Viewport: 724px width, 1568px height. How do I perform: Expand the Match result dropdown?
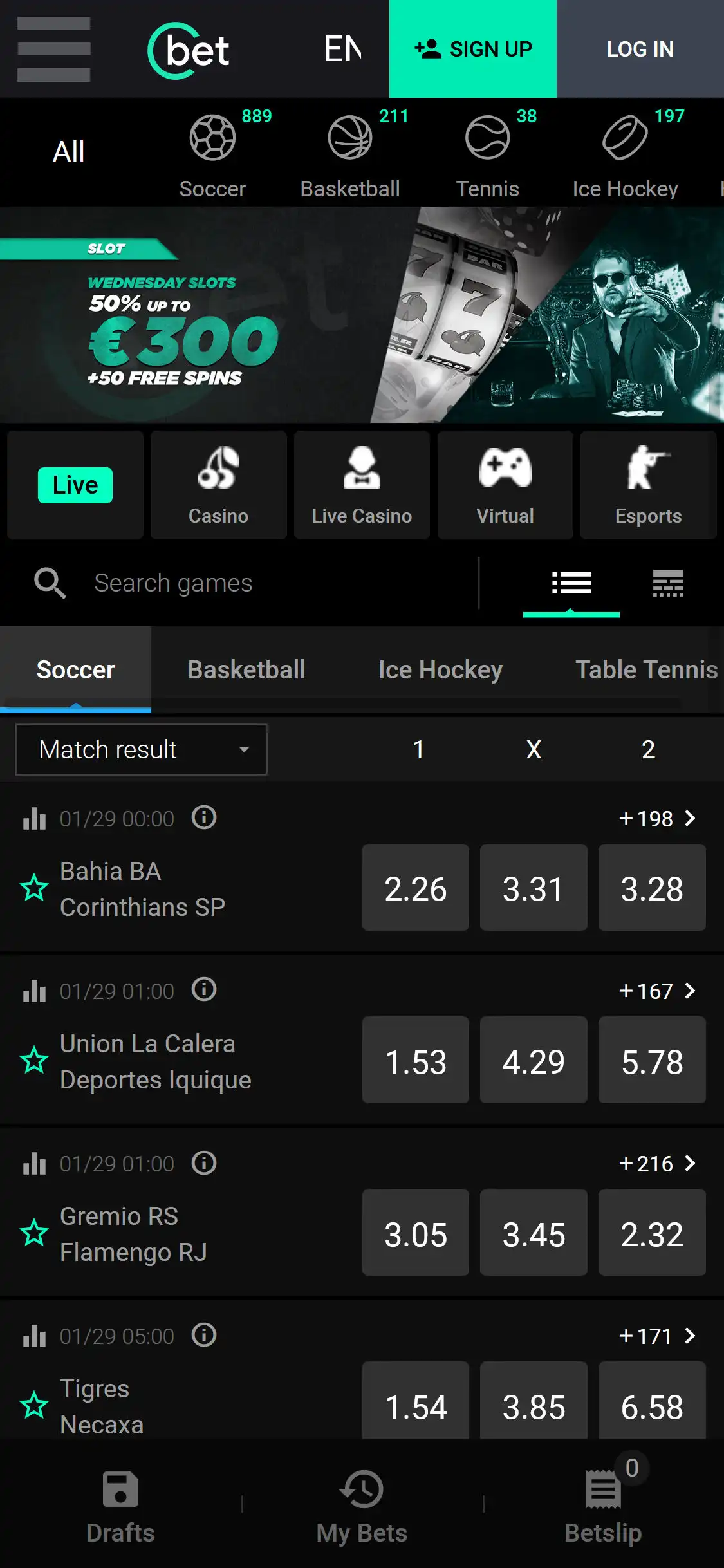[x=141, y=749]
